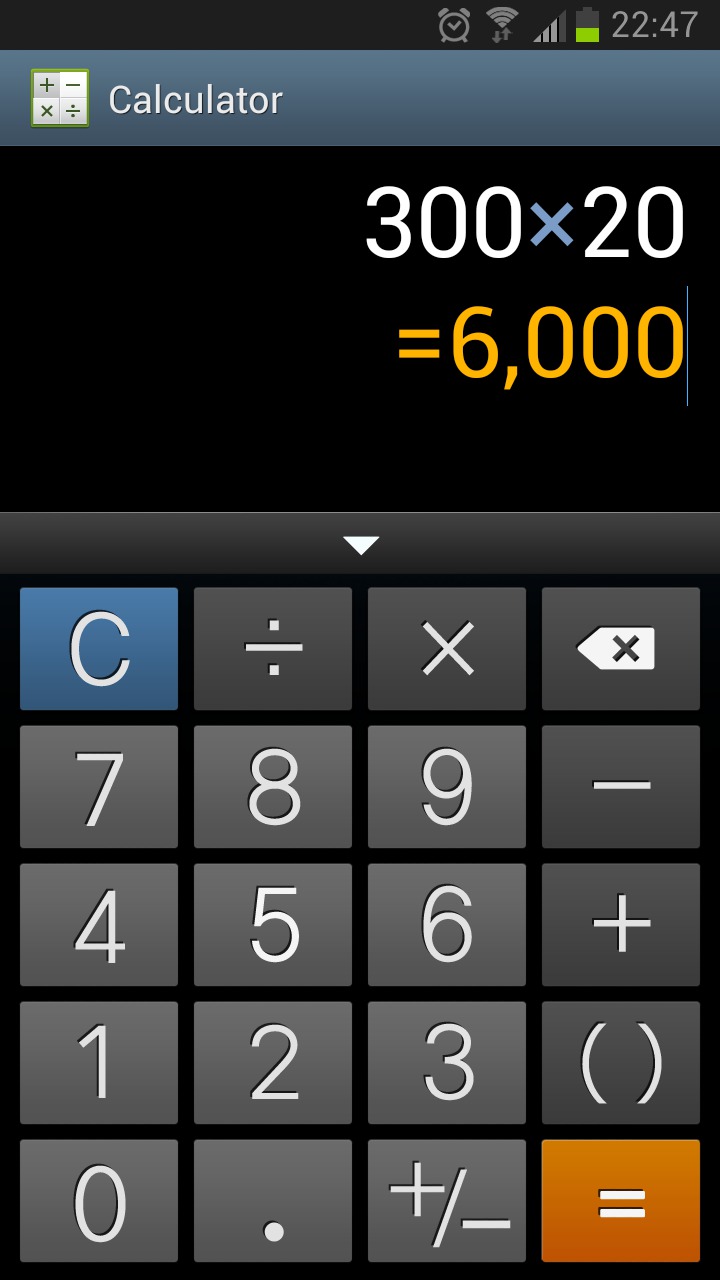
Task: Enter the digit 3
Action: 447,1062
